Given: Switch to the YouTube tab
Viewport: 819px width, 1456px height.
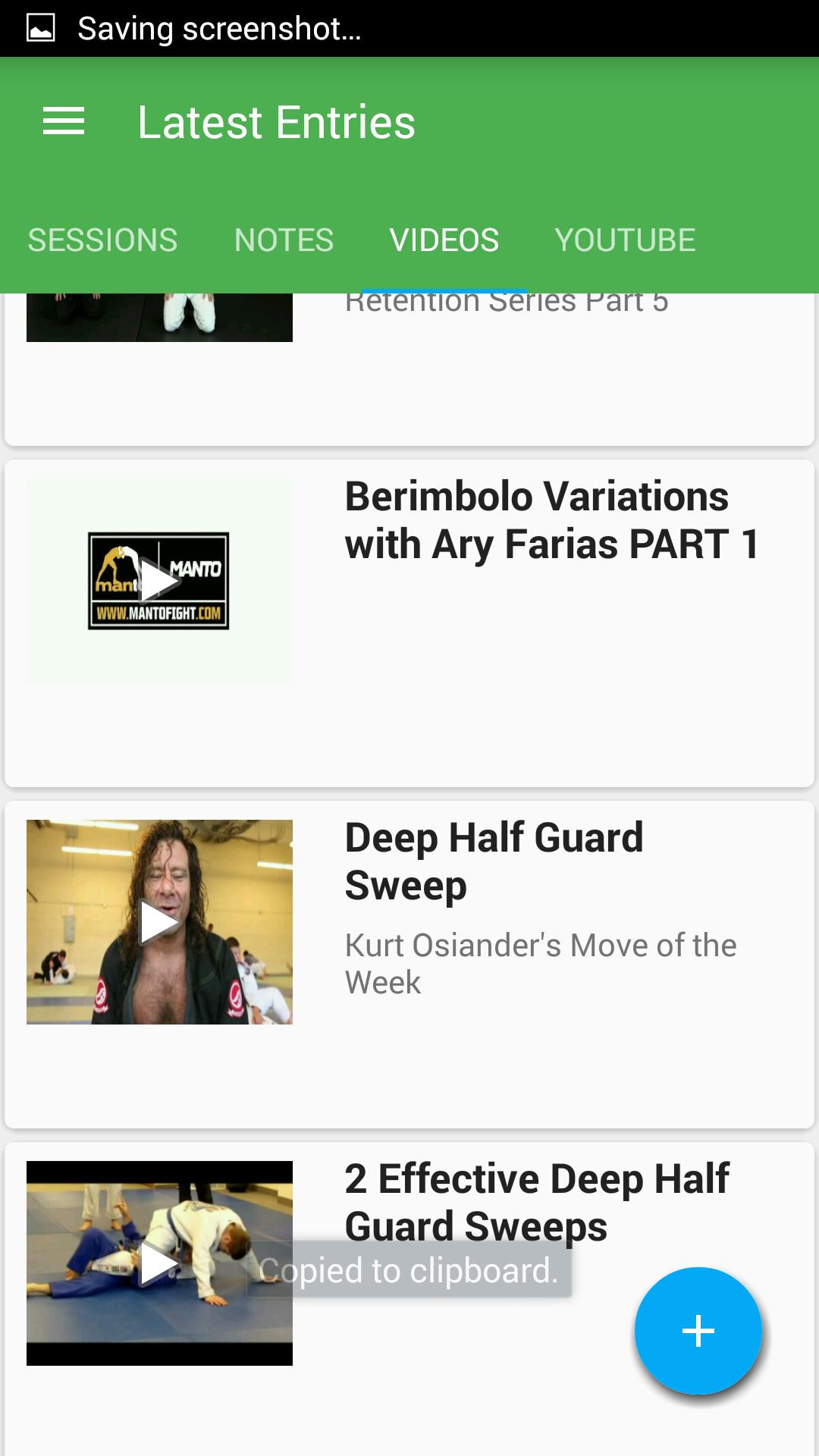Looking at the screenshot, I should tap(625, 240).
